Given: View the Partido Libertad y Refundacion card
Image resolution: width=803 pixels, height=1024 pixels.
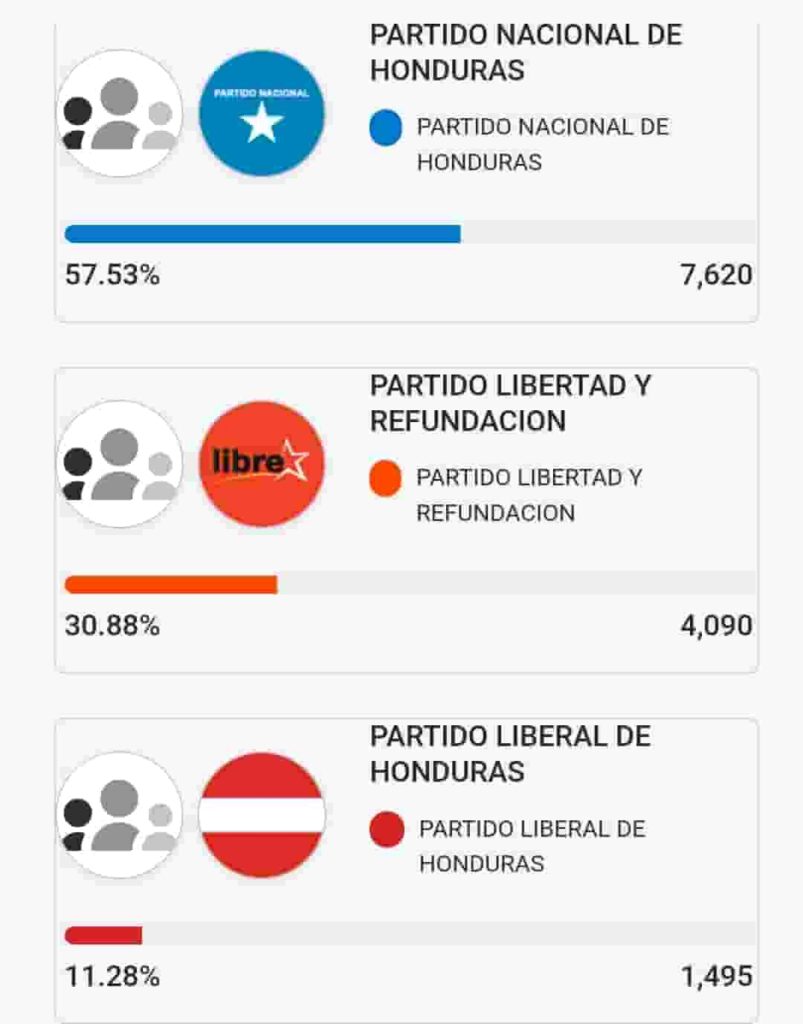Looking at the screenshot, I should pos(406,520).
